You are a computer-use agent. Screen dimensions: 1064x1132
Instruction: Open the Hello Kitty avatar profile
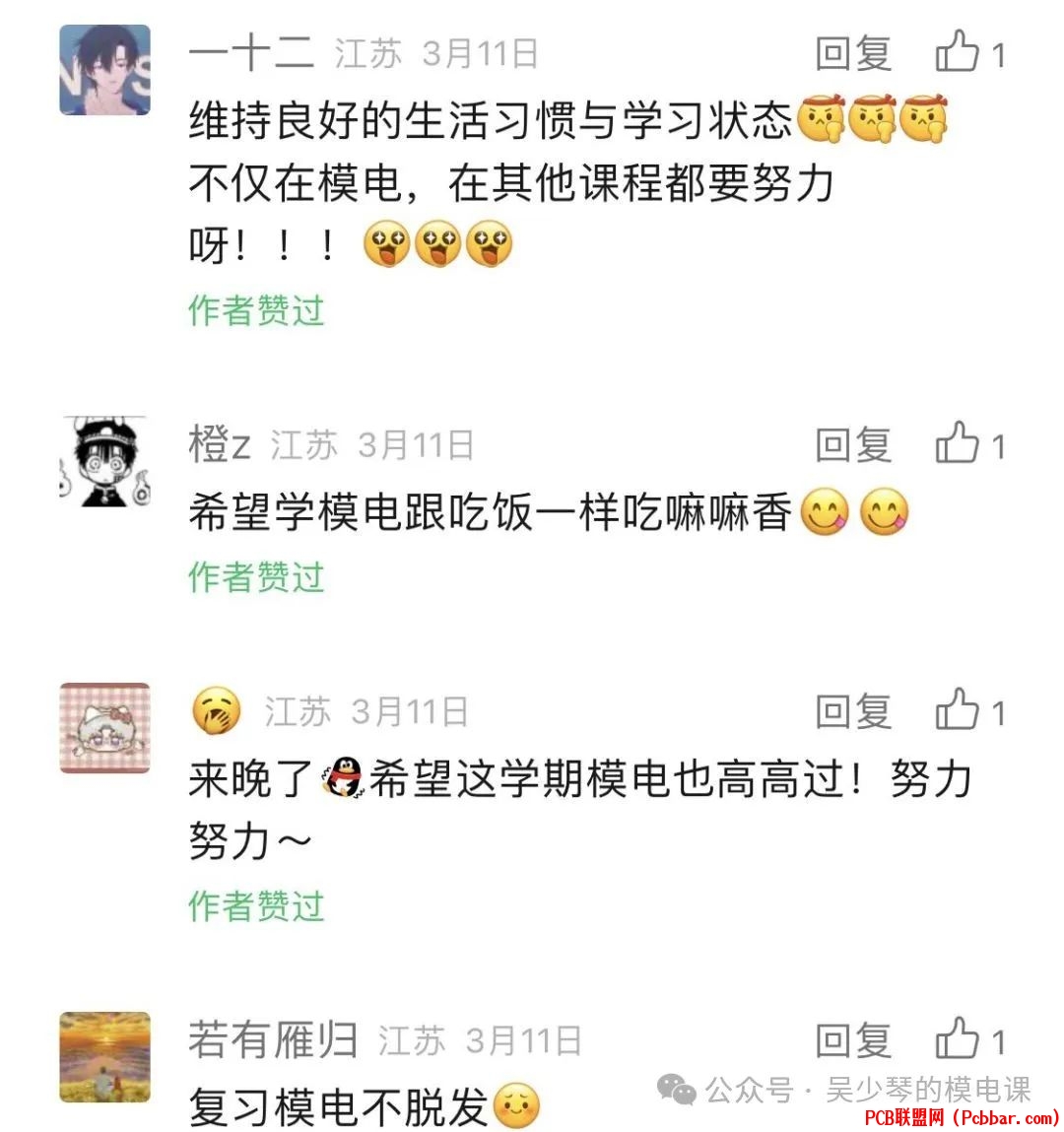(105, 727)
